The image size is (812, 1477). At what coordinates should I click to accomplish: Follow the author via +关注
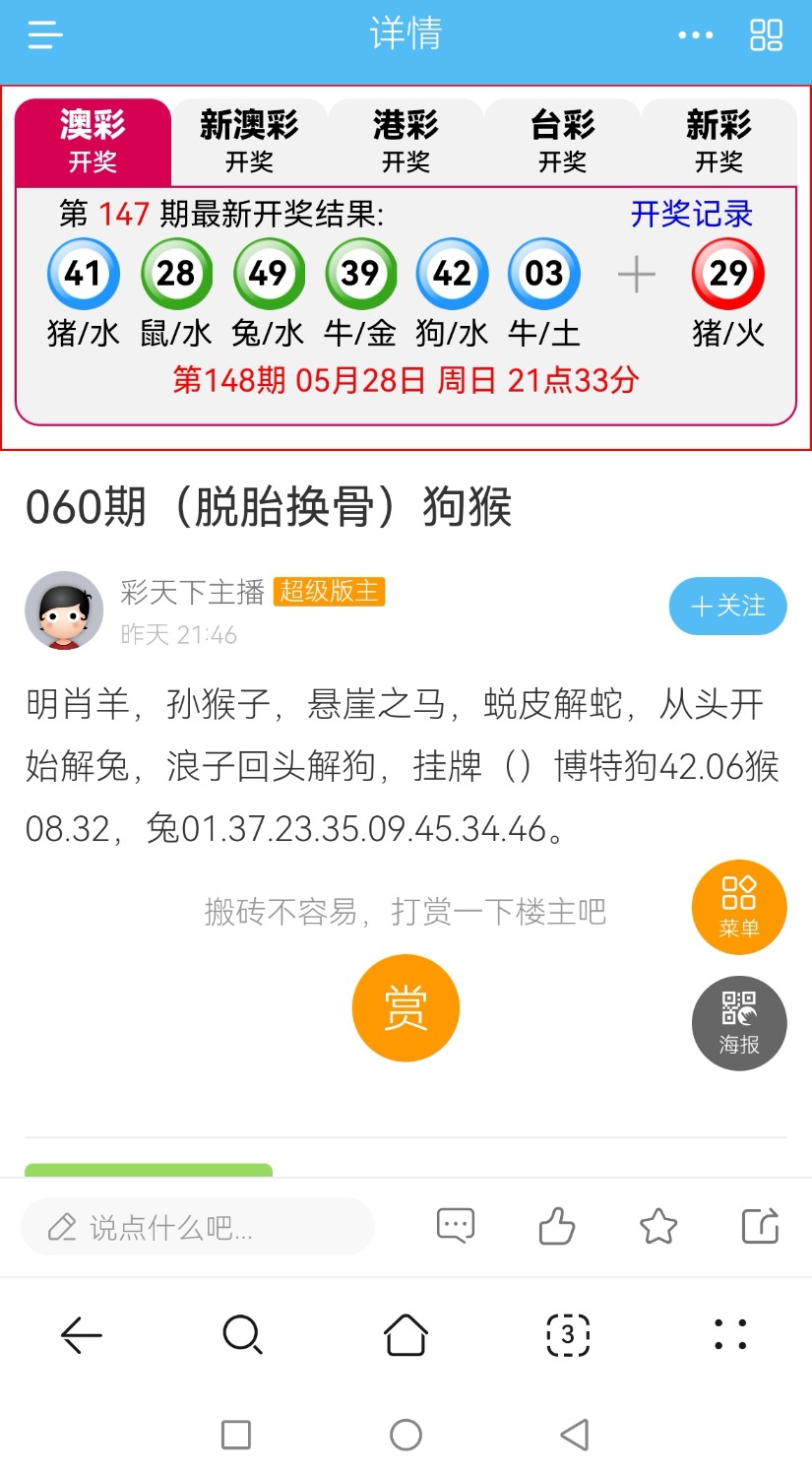(x=727, y=607)
